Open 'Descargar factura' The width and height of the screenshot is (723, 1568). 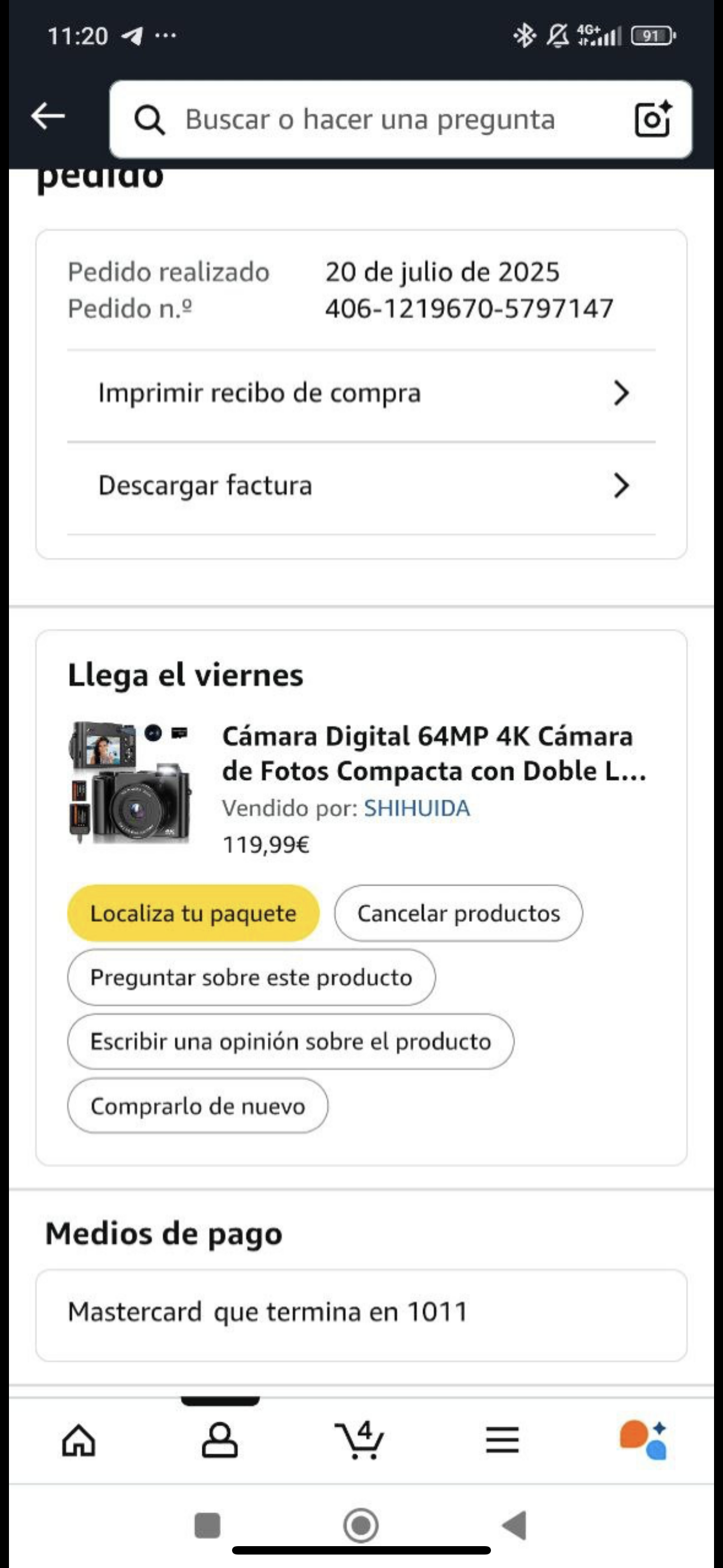tap(361, 486)
